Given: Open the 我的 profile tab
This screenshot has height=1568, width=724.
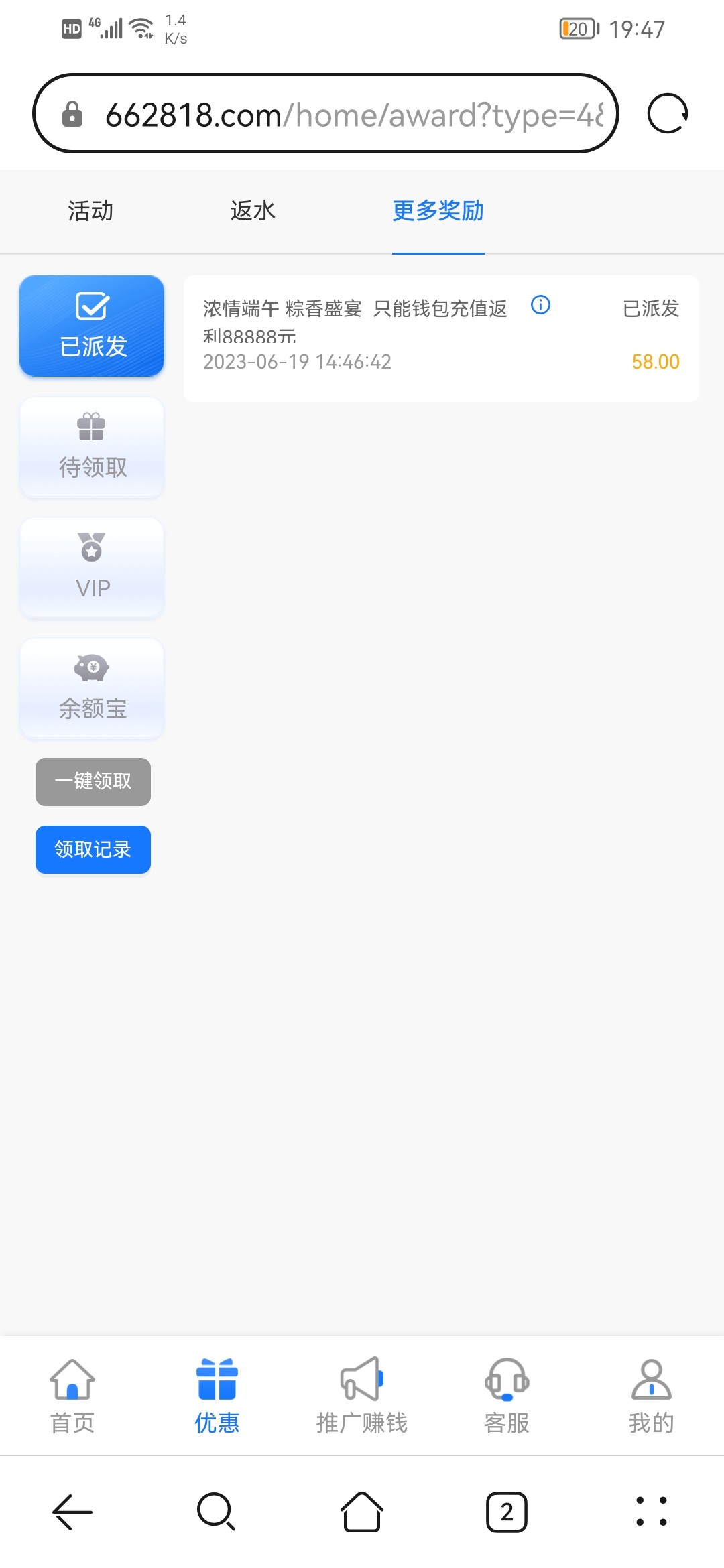Looking at the screenshot, I should (651, 1395).
